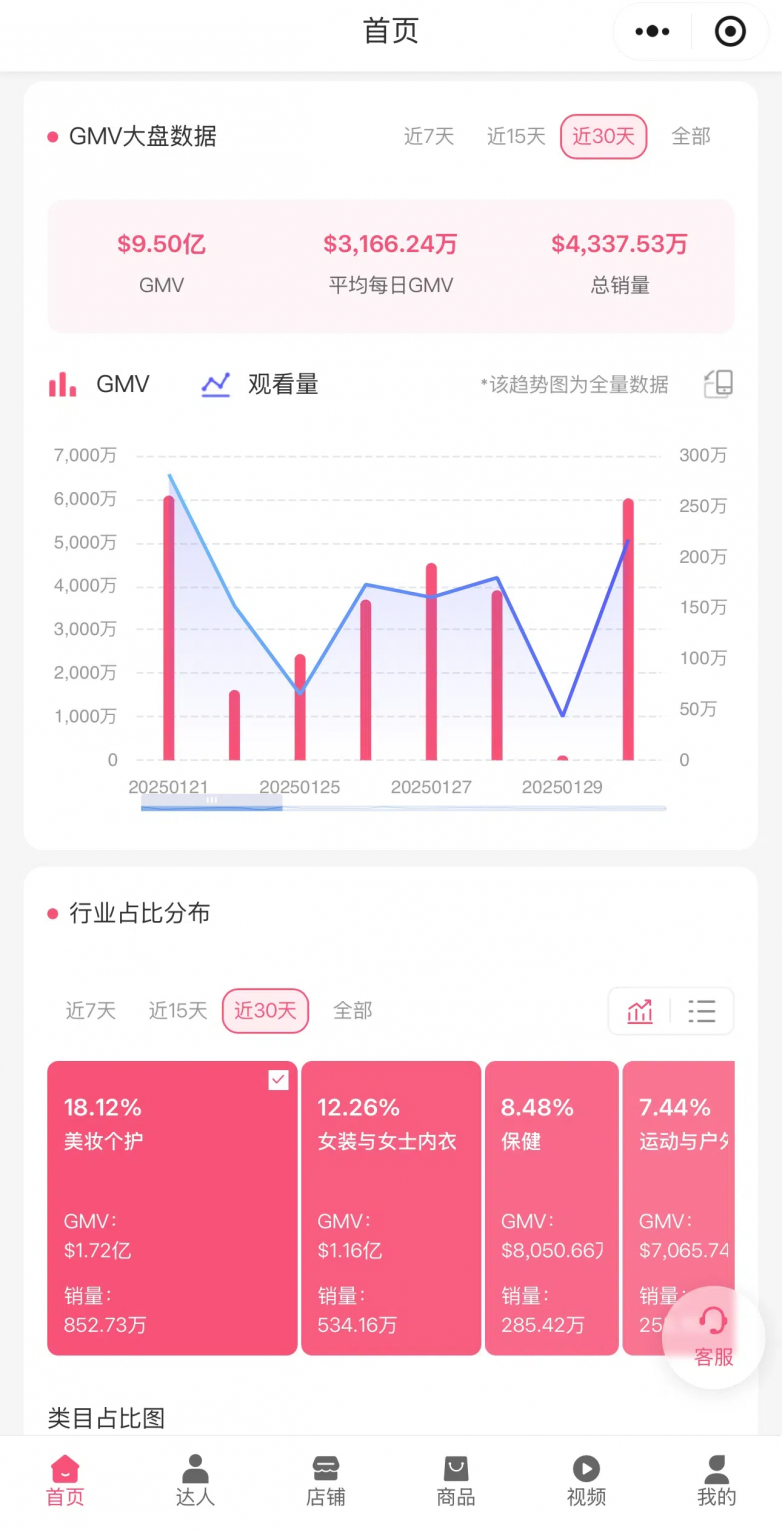The height and width of the screenshot is (1530, 782).
Task: Switch to the 商品 tab
Action: click(456, 1480)
